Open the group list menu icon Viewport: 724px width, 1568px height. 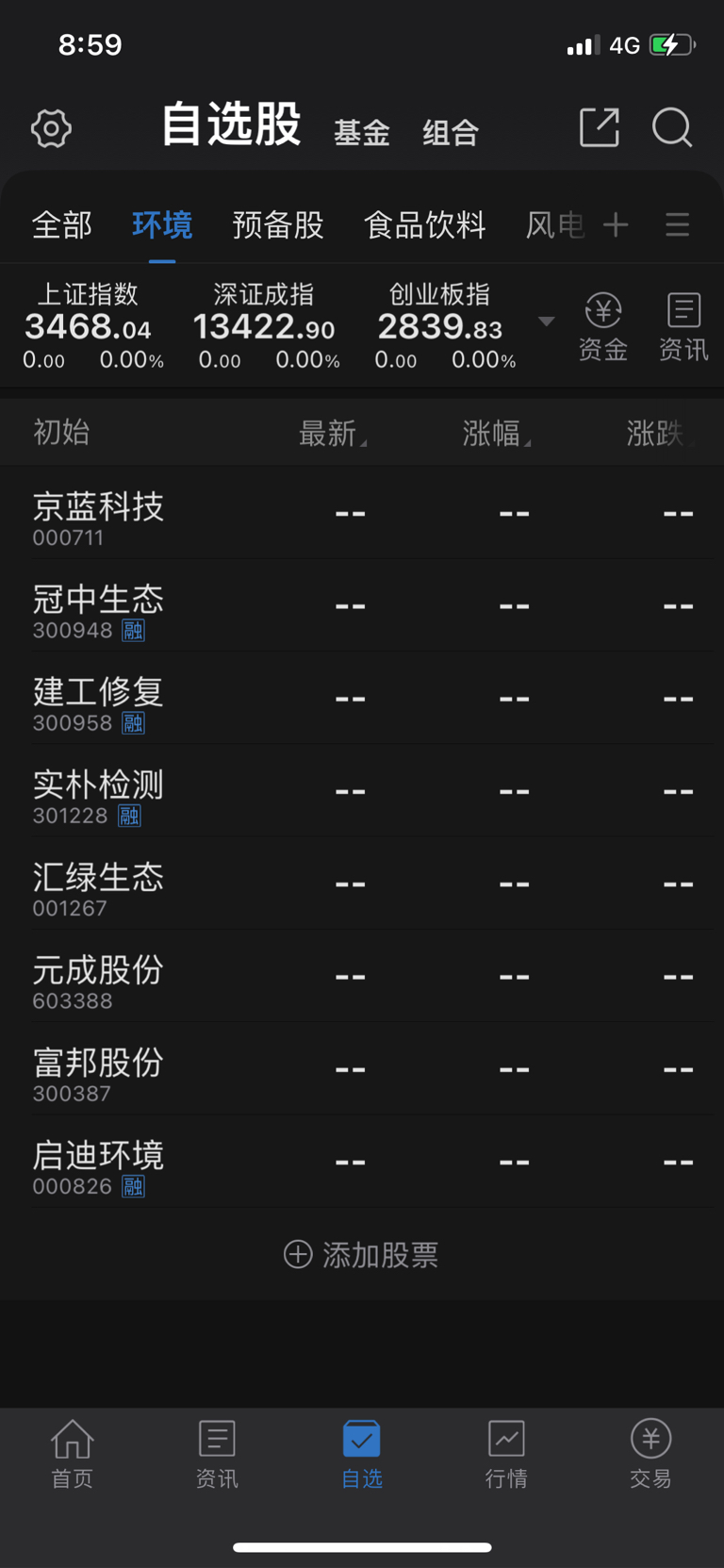[x=677, y=224]
